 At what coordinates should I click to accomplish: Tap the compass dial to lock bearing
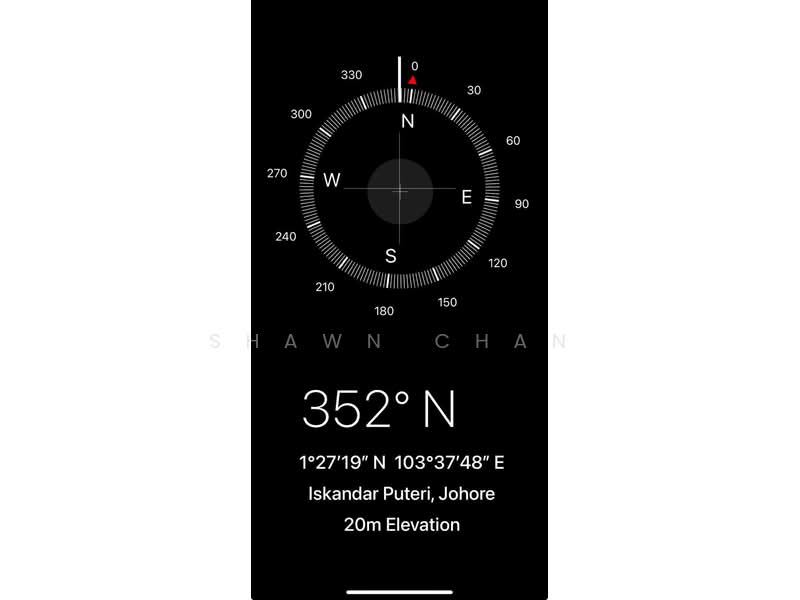pos(399,190)
